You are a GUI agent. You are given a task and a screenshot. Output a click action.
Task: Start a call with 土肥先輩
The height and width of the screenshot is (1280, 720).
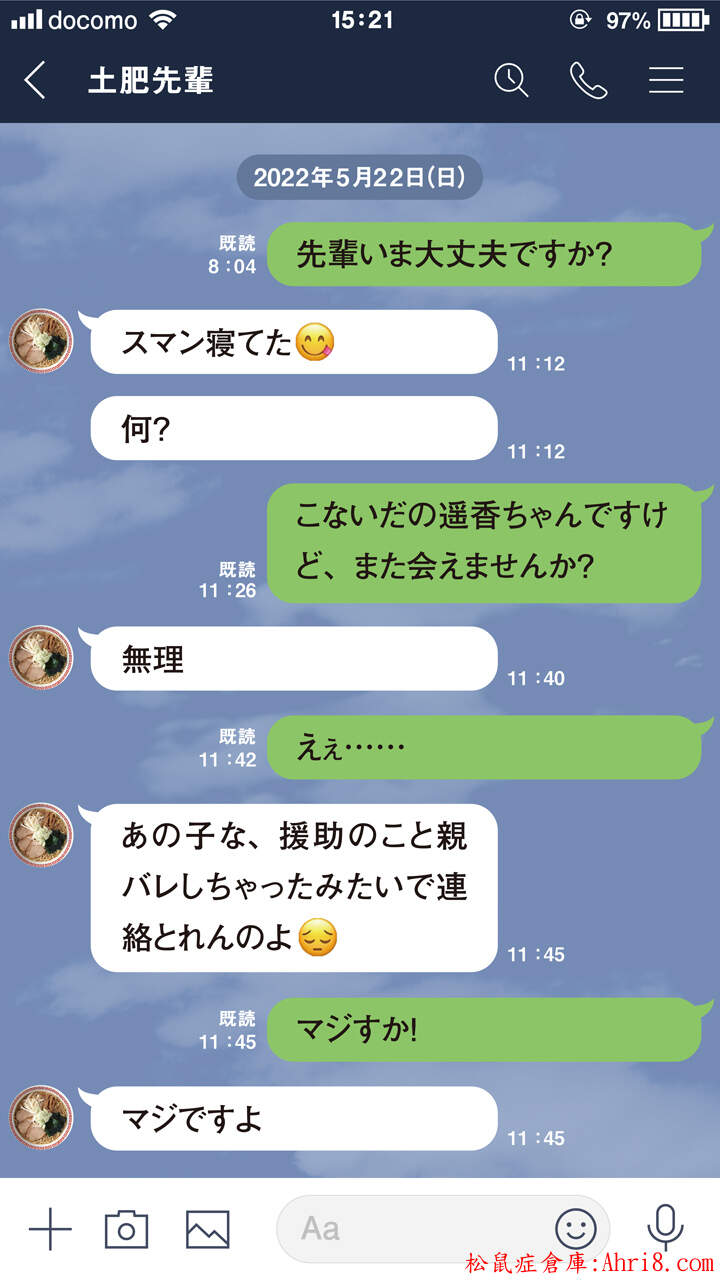(588, 80)
